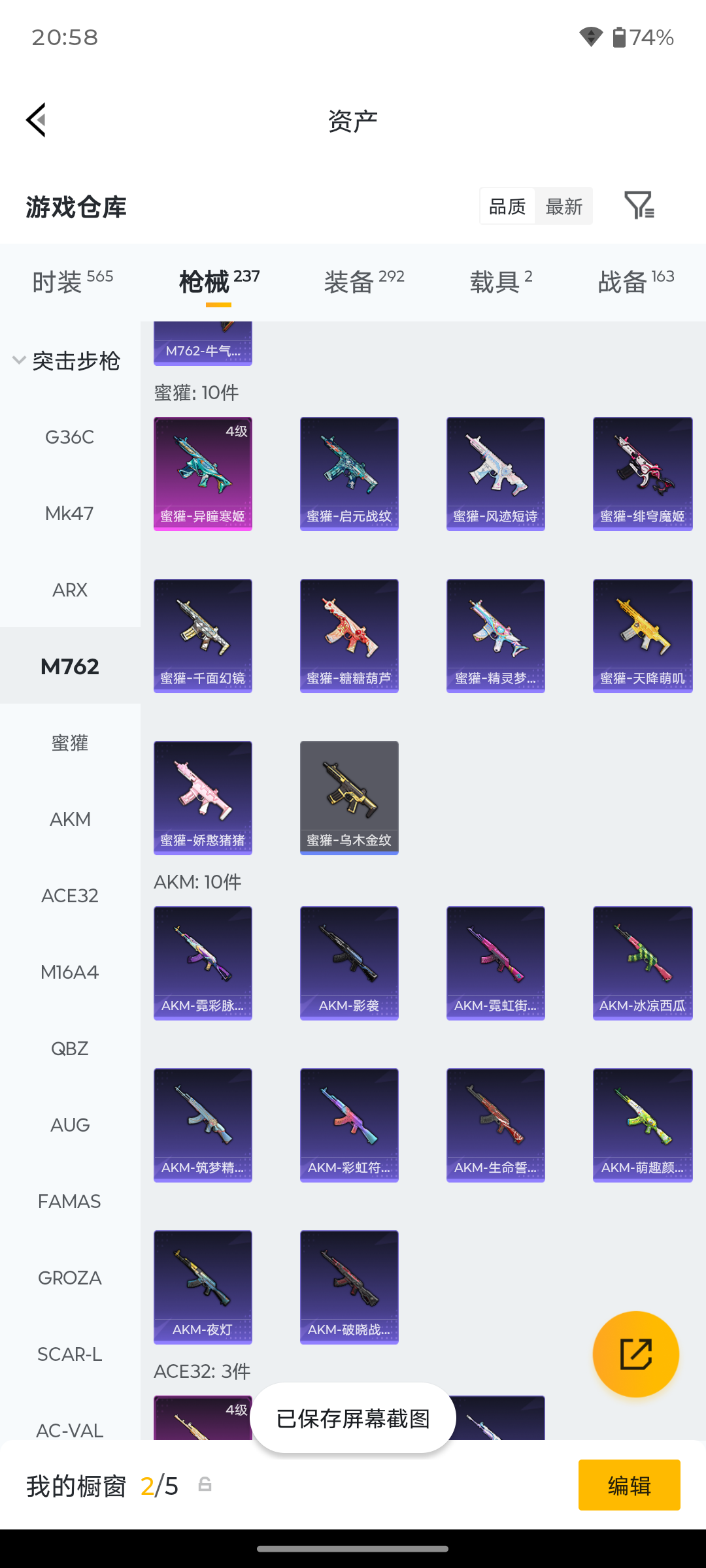The image size is (706, 1568).
Task: Open the 蜜獾-糖糖葫芦 skin
Action: tap(349, 636)
